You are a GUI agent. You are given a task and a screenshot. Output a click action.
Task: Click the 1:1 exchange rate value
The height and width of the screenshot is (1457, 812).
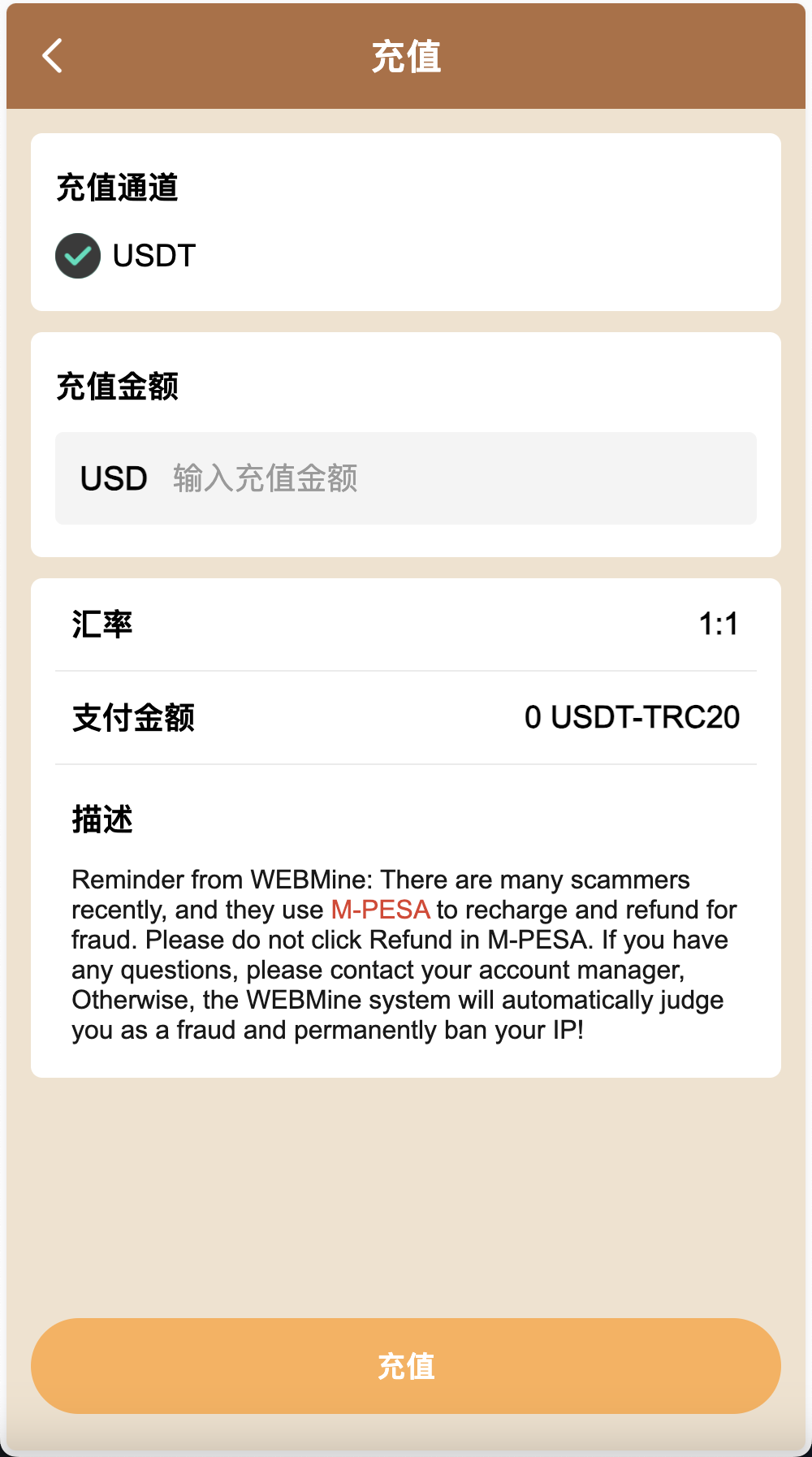[719, 624]
